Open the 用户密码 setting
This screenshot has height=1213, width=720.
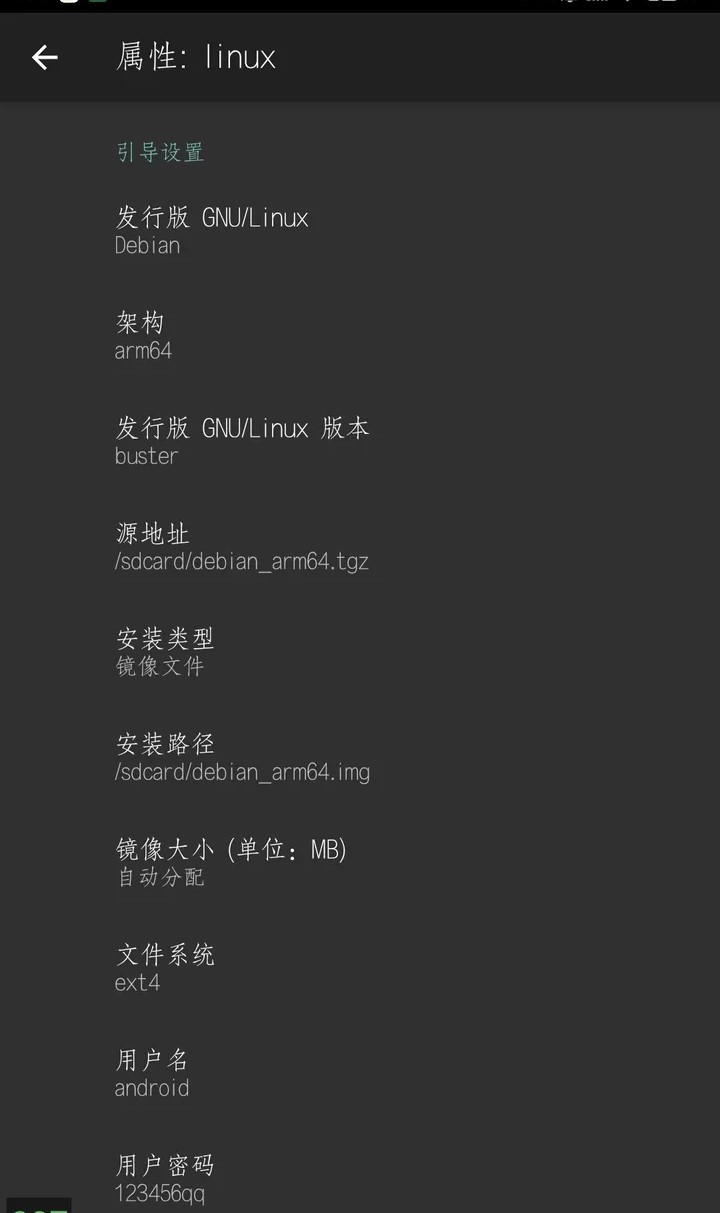360,1170
